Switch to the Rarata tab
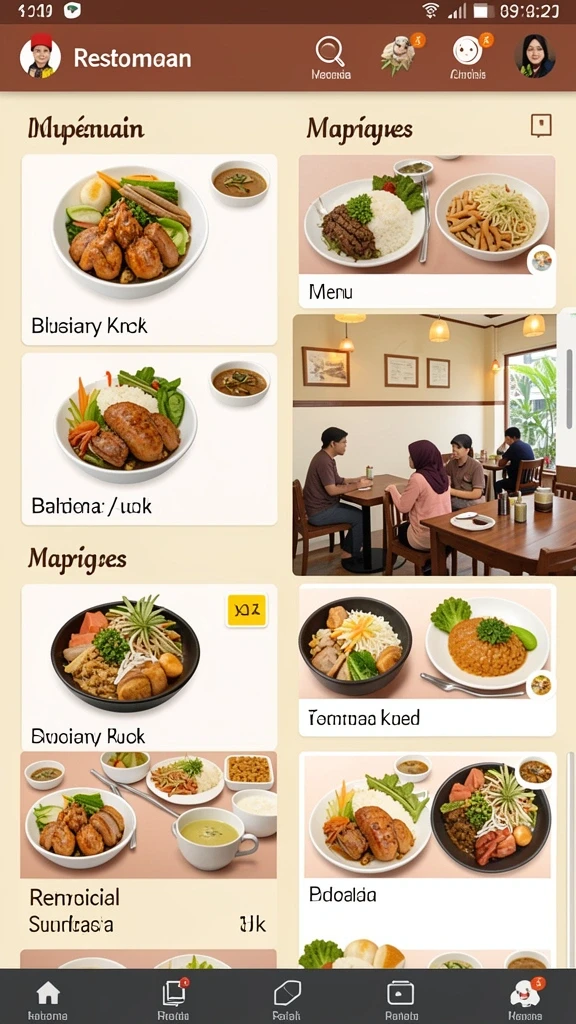Image resolution: width=576 pixels, height=1024 pixels. [x=400, y=999]
